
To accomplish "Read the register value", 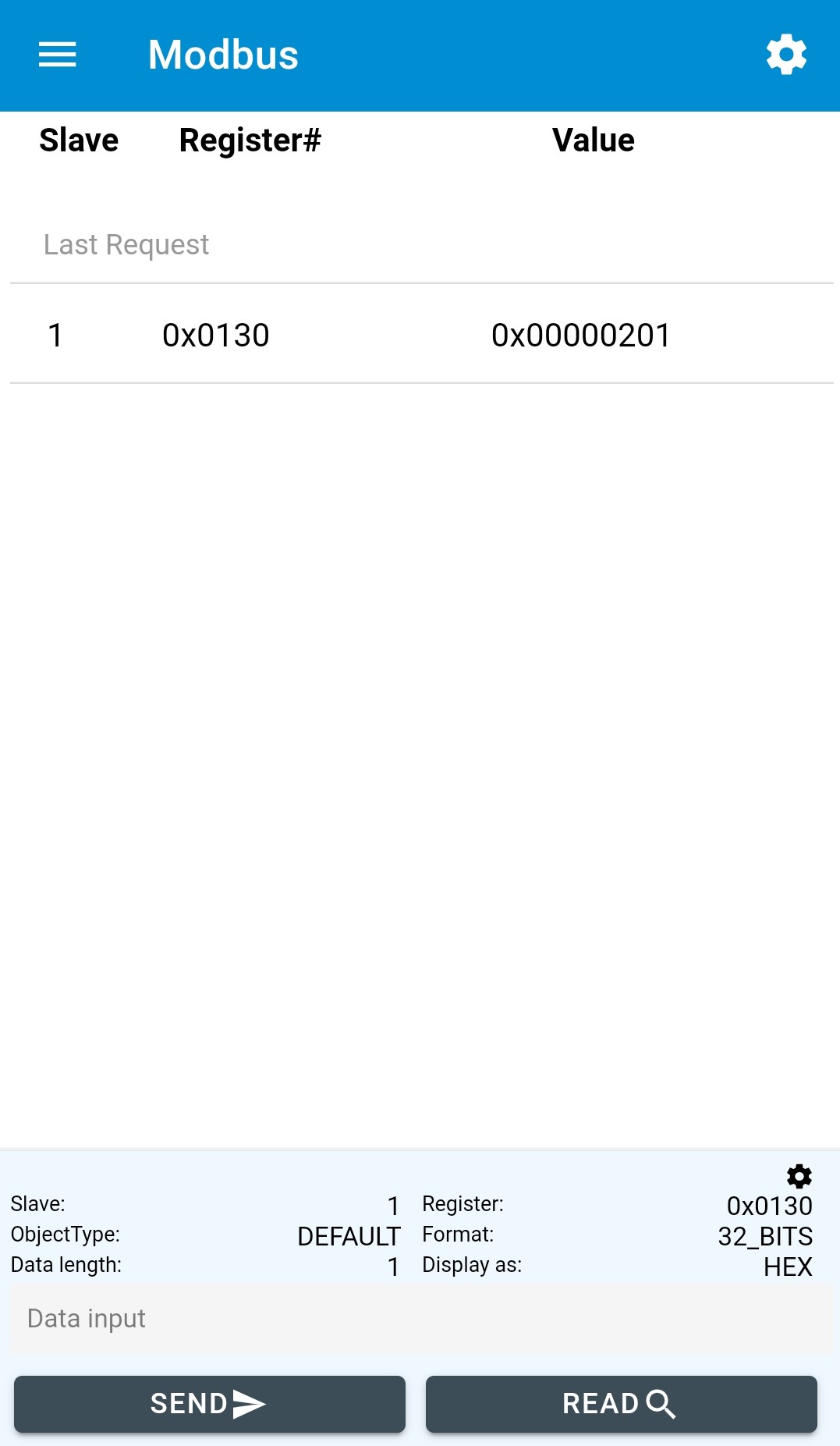I will 622,1404.
